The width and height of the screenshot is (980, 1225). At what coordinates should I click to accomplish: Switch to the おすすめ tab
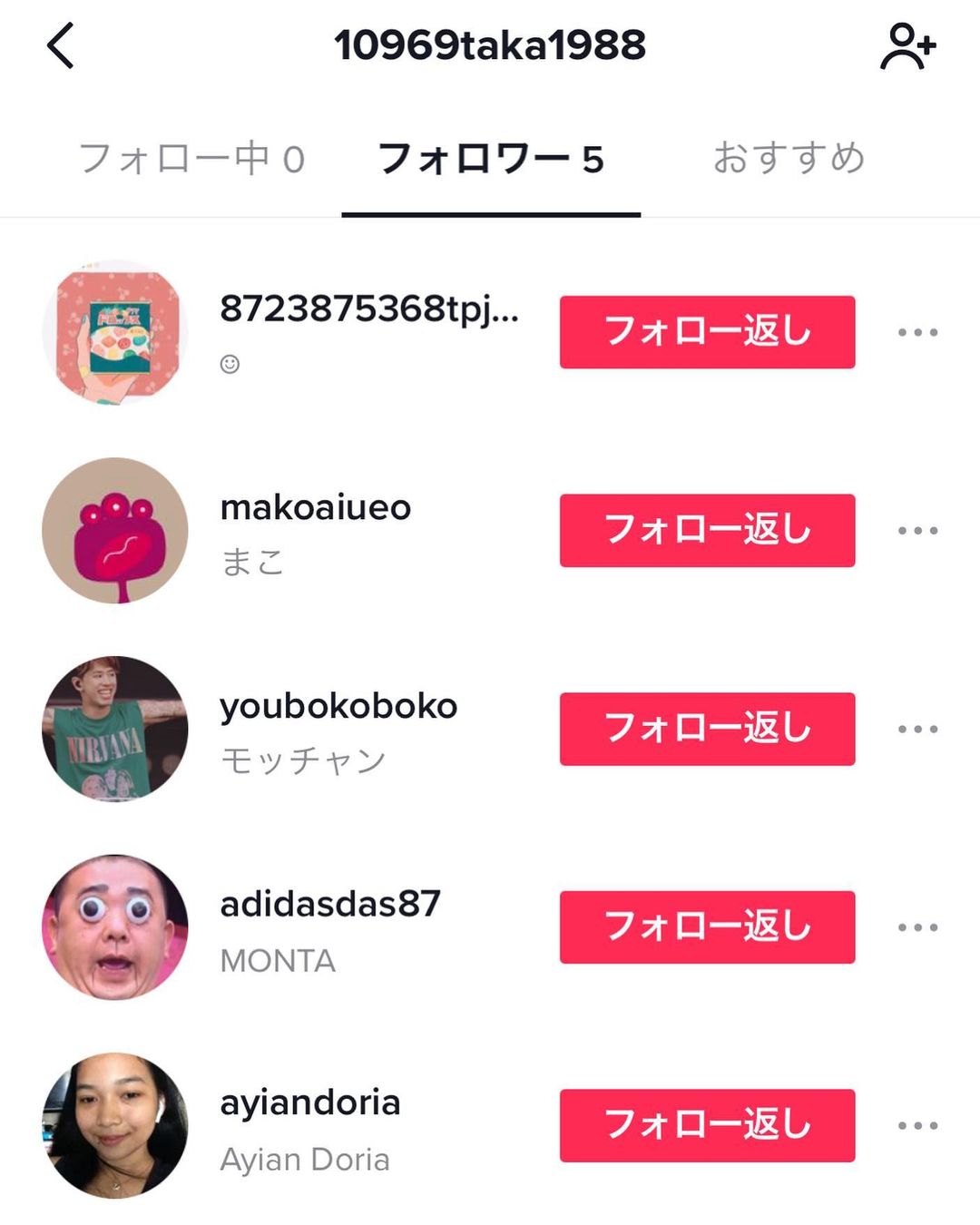point(789,159)
